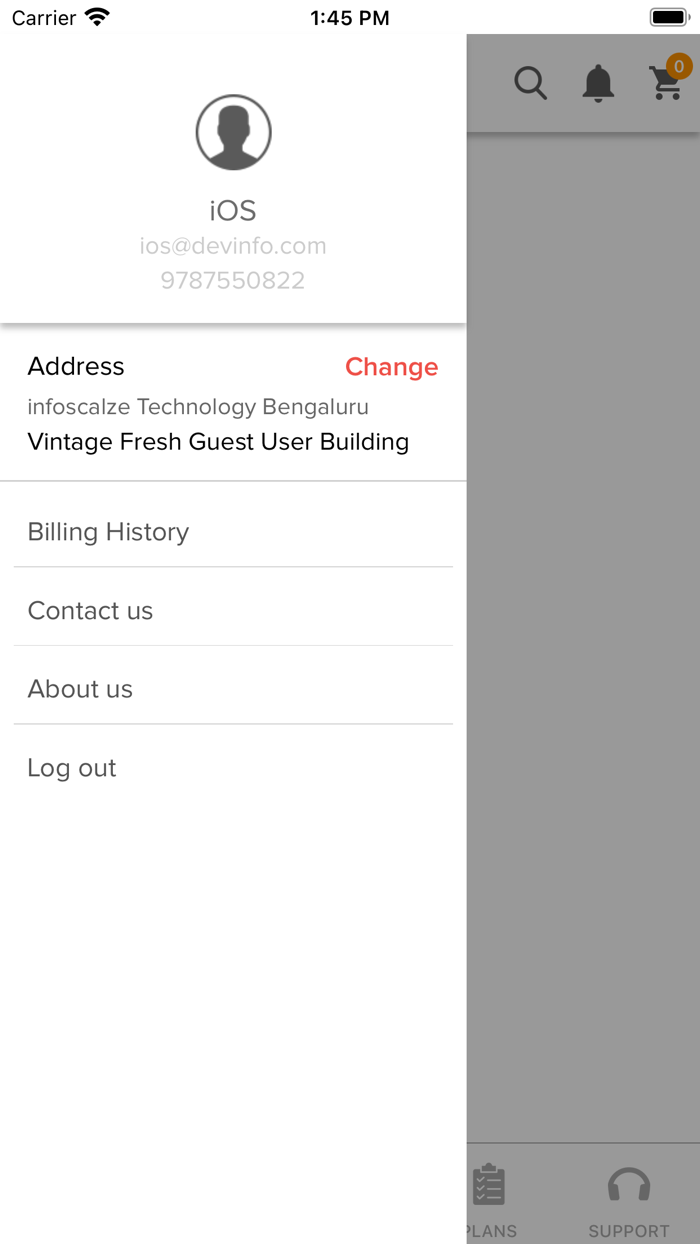The image size is (700, 1244).
Task: Tap Change to update the address
Action: coord(391,367)
